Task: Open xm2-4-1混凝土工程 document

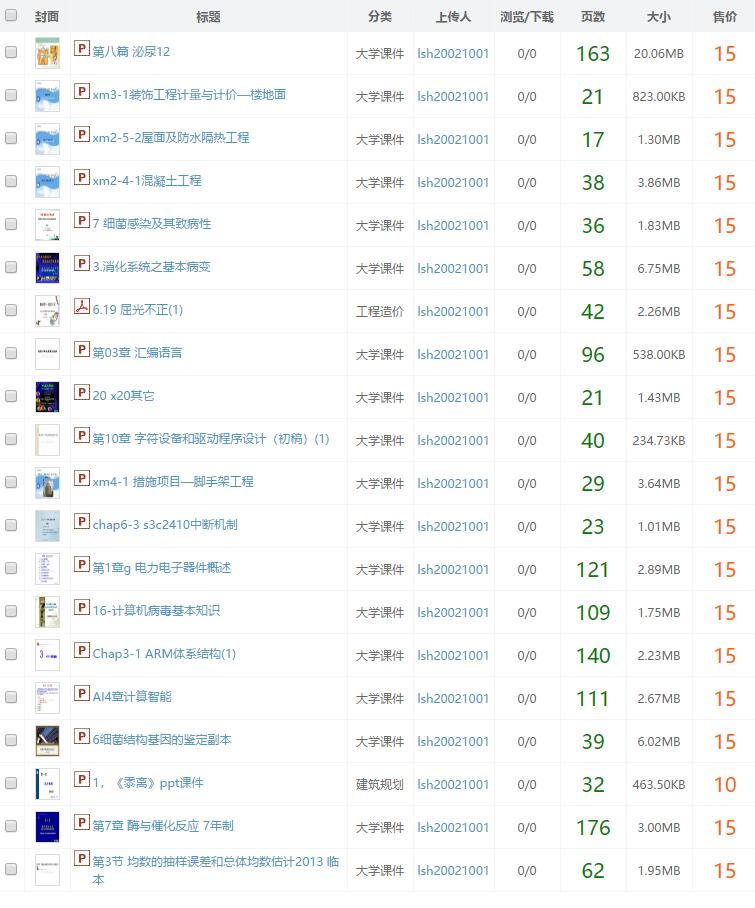Action: [147, 181]
